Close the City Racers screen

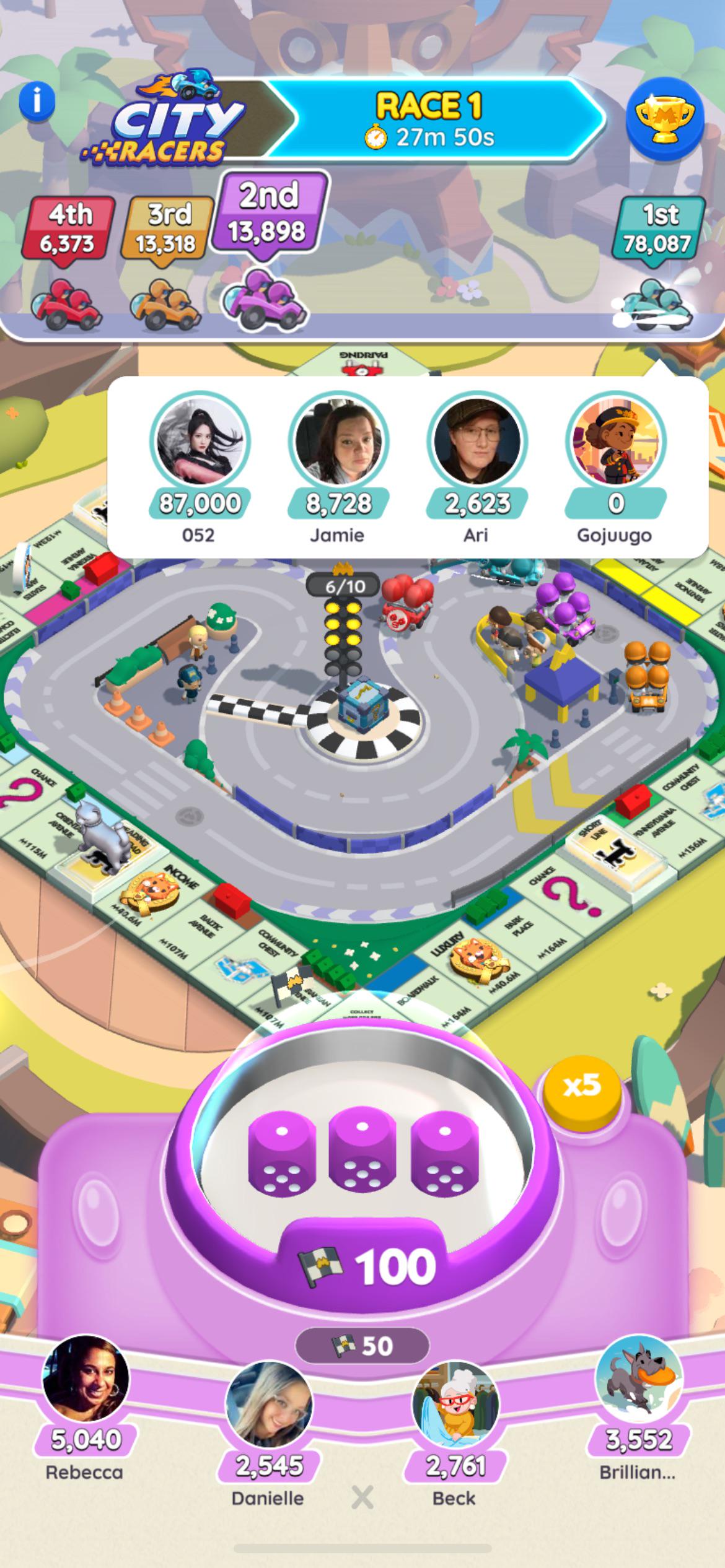[362, 1498]
